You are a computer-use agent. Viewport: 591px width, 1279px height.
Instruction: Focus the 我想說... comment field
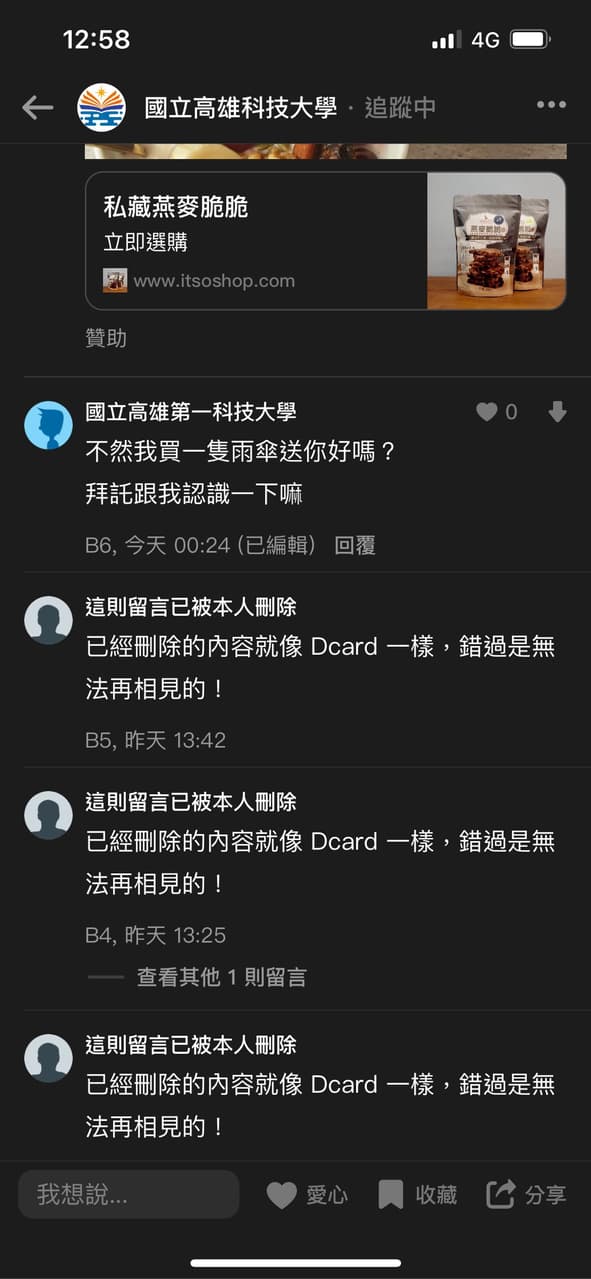click(x=129, y=1194)
